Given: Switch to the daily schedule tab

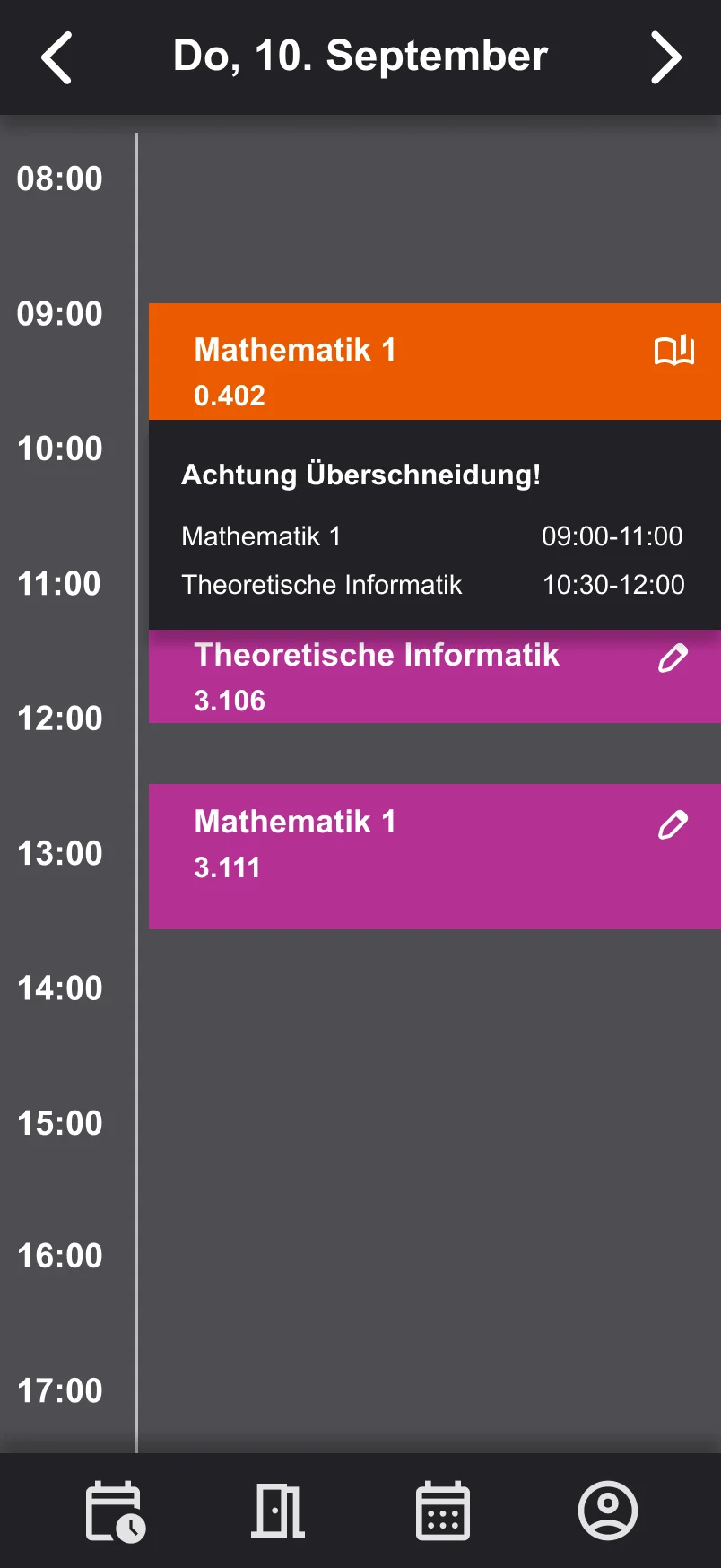Looking at the screenshot, I should 115,1511.
